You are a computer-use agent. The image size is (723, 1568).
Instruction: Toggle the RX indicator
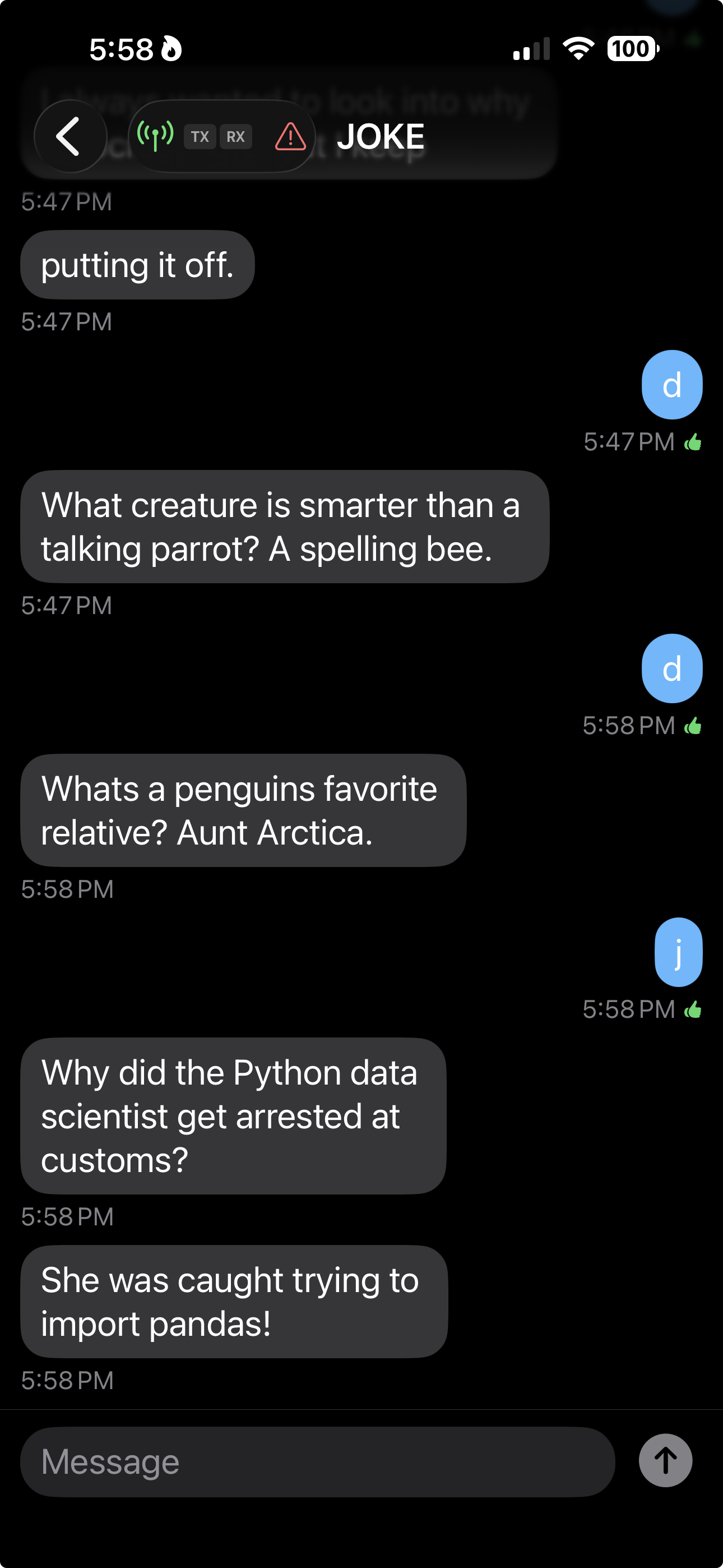237,136
